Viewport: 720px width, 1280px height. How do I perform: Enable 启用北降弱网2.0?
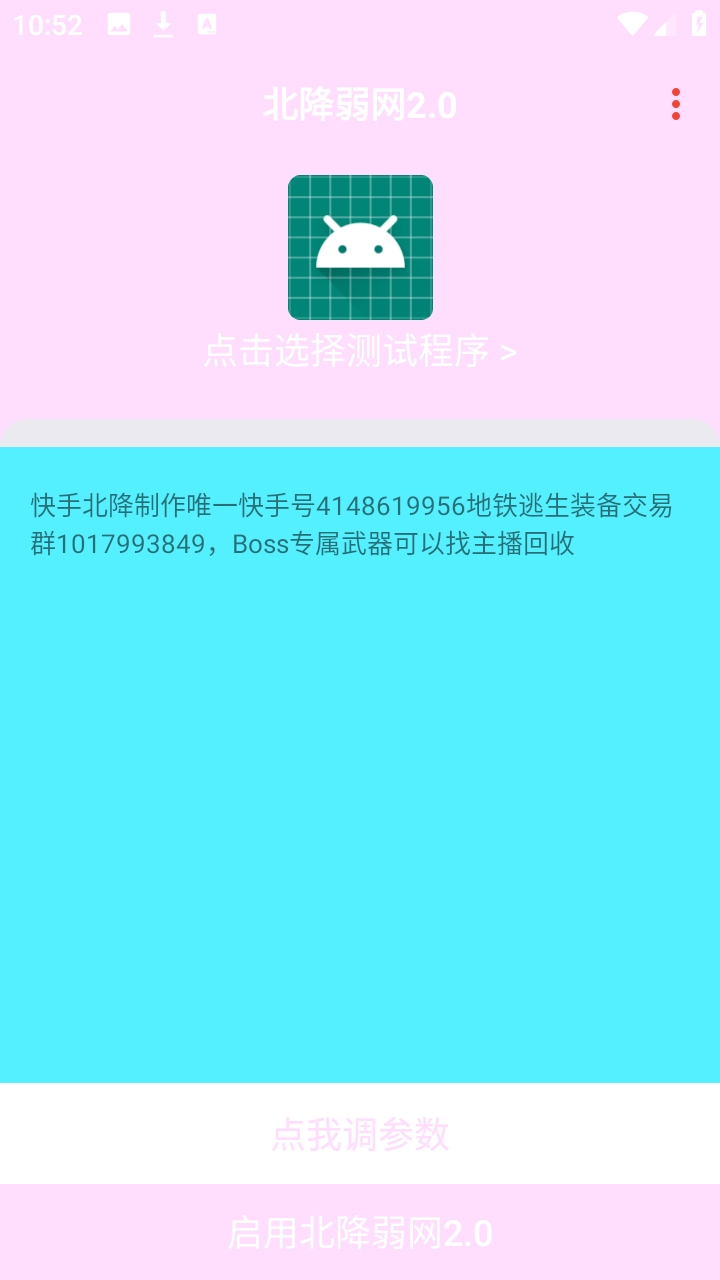click(x=360, y=1233)
